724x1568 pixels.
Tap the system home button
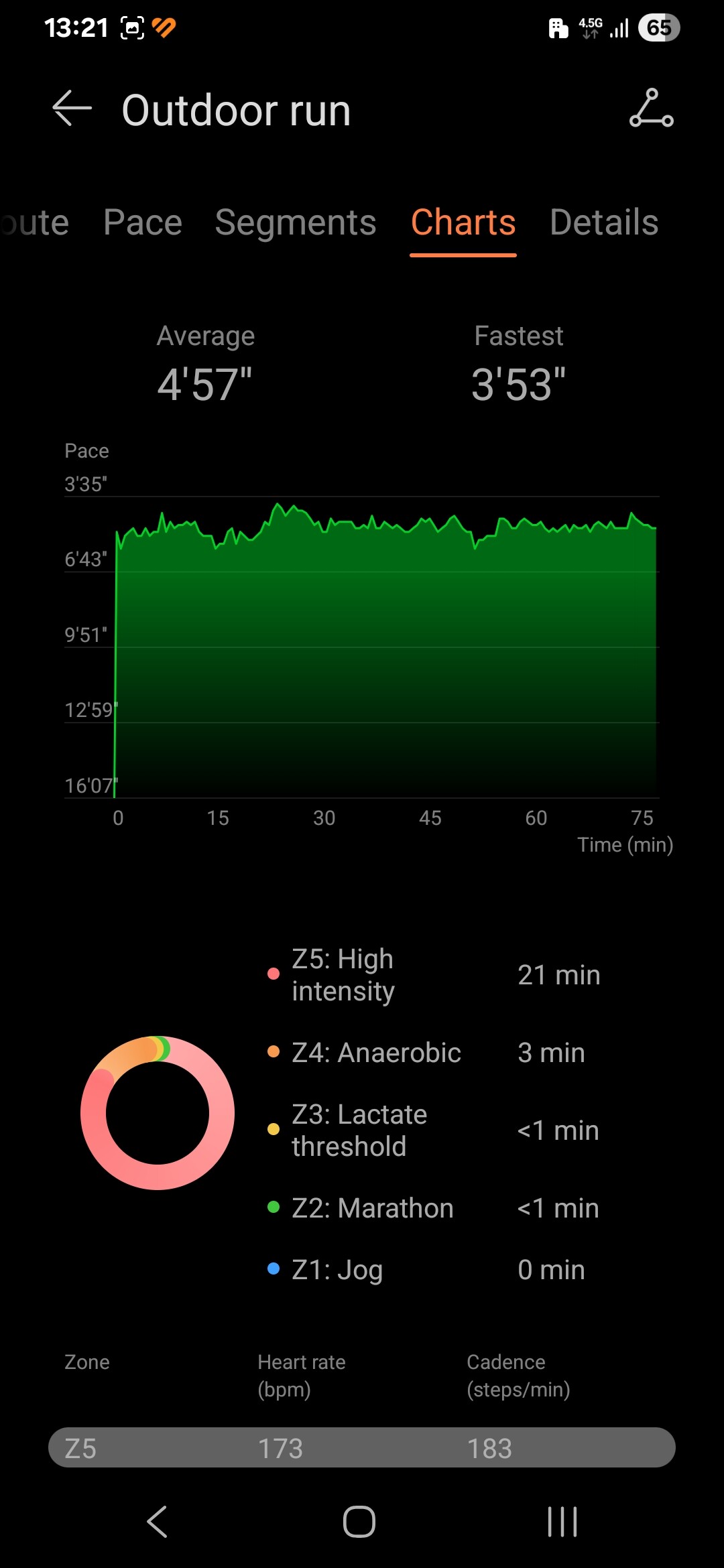point(359,1521)
